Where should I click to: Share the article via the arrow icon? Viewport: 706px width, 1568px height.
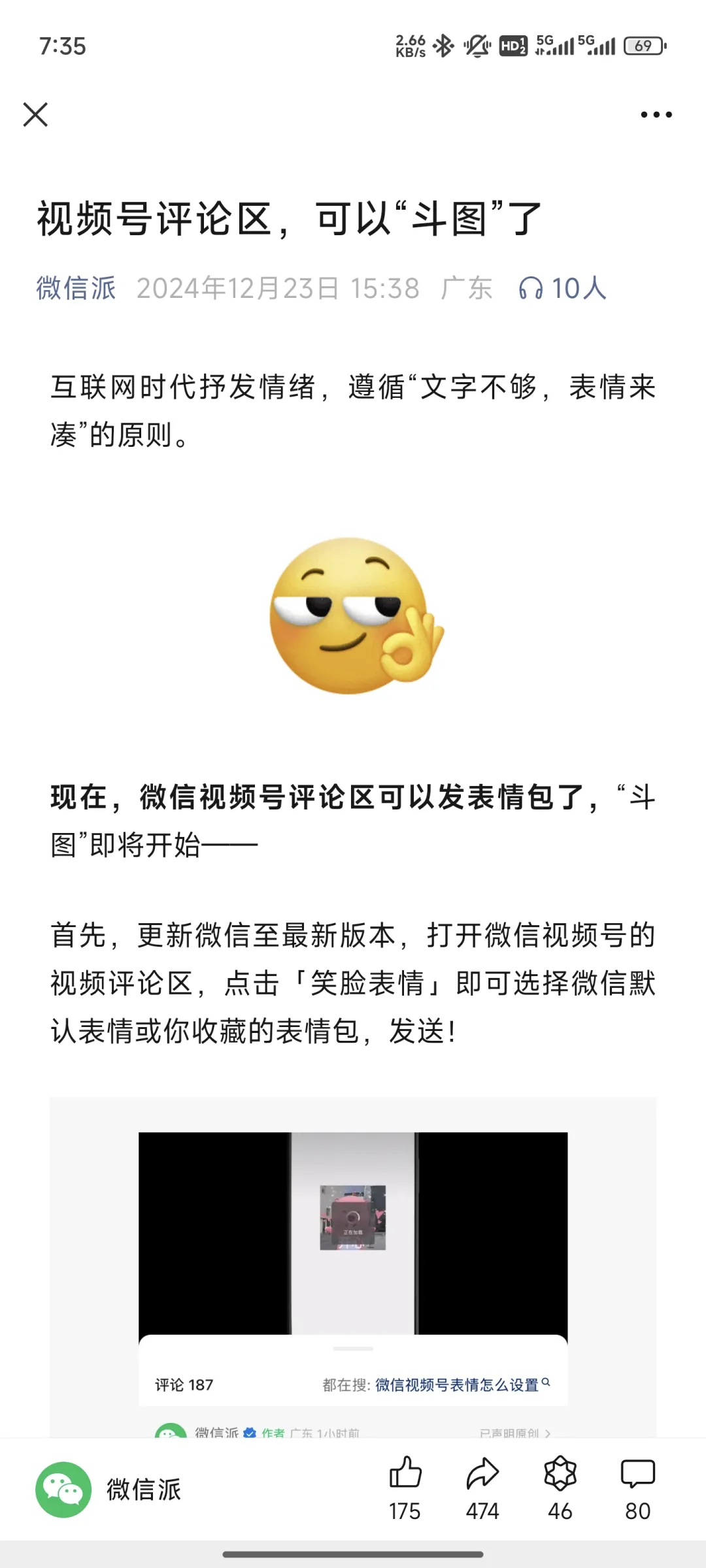(482, 1474)
